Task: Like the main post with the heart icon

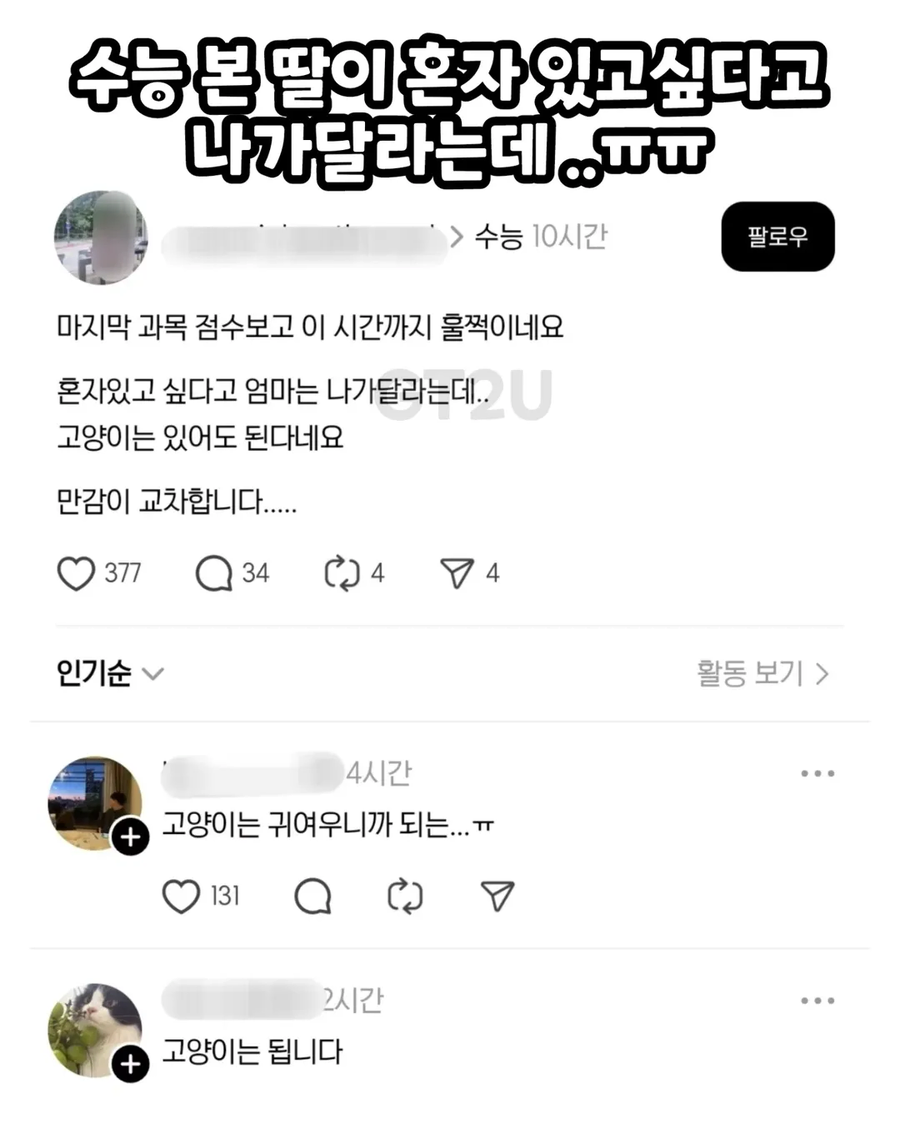Action: tap(75, 573)
